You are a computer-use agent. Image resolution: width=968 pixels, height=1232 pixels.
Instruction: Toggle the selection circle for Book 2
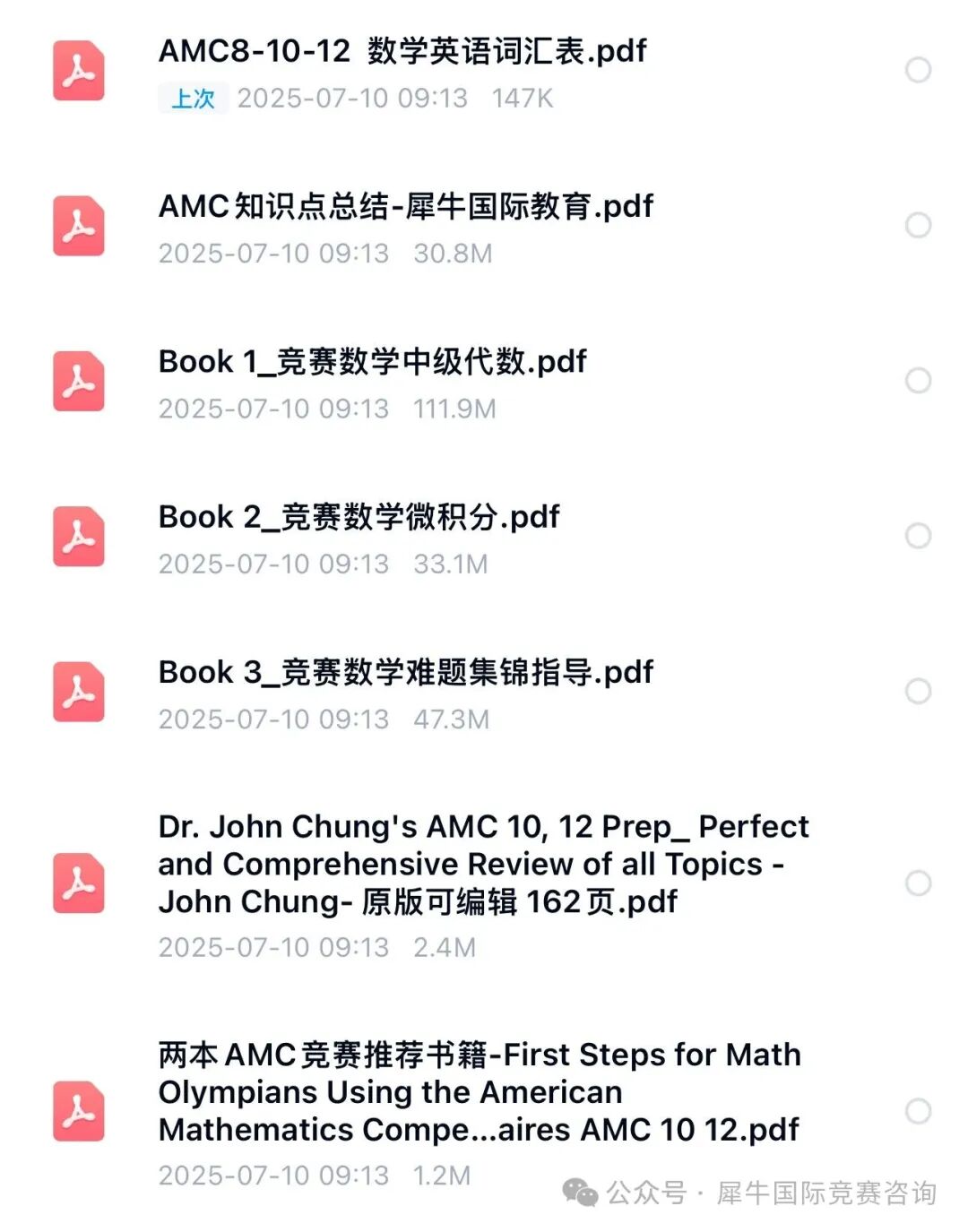click(x=916, y=535)
